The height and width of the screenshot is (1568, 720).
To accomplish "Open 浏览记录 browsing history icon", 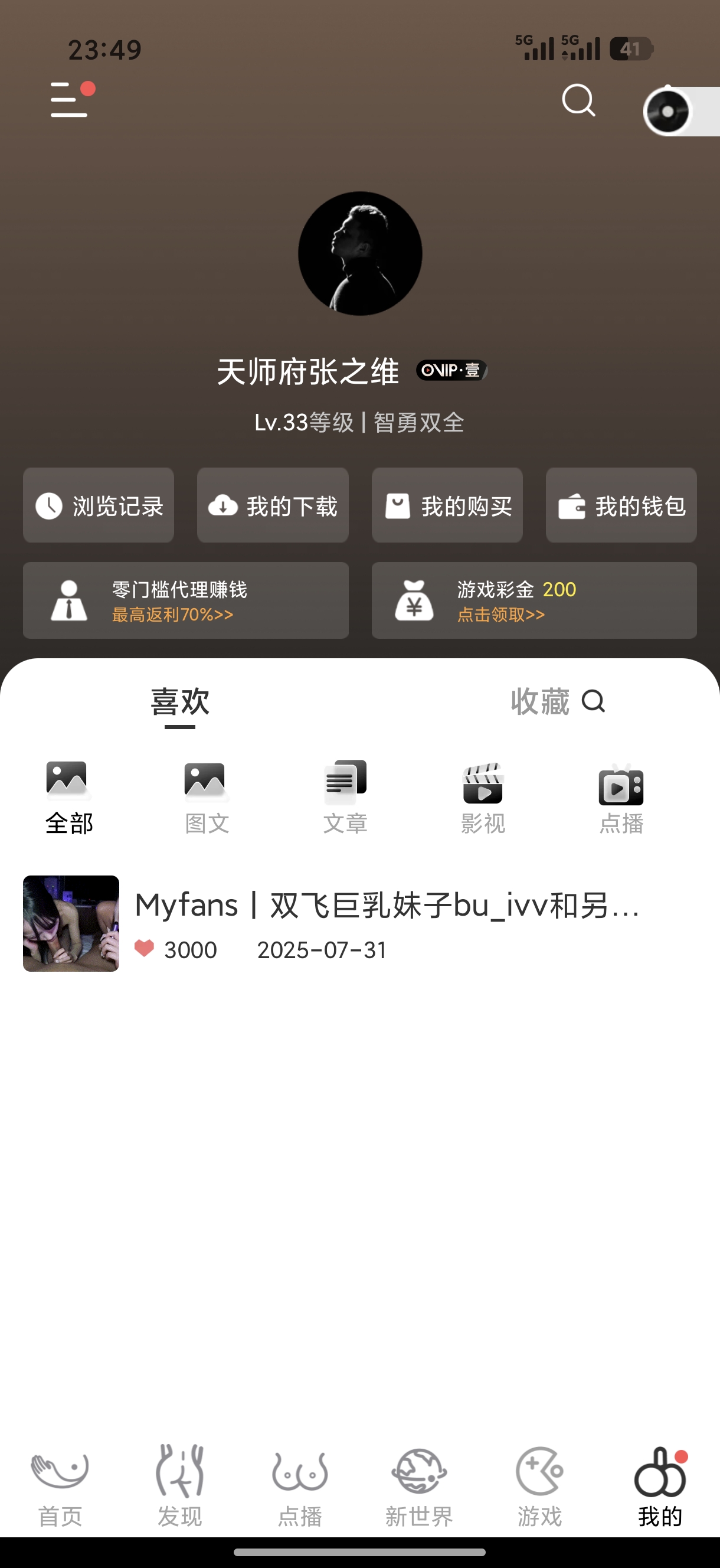I will 98,505.
